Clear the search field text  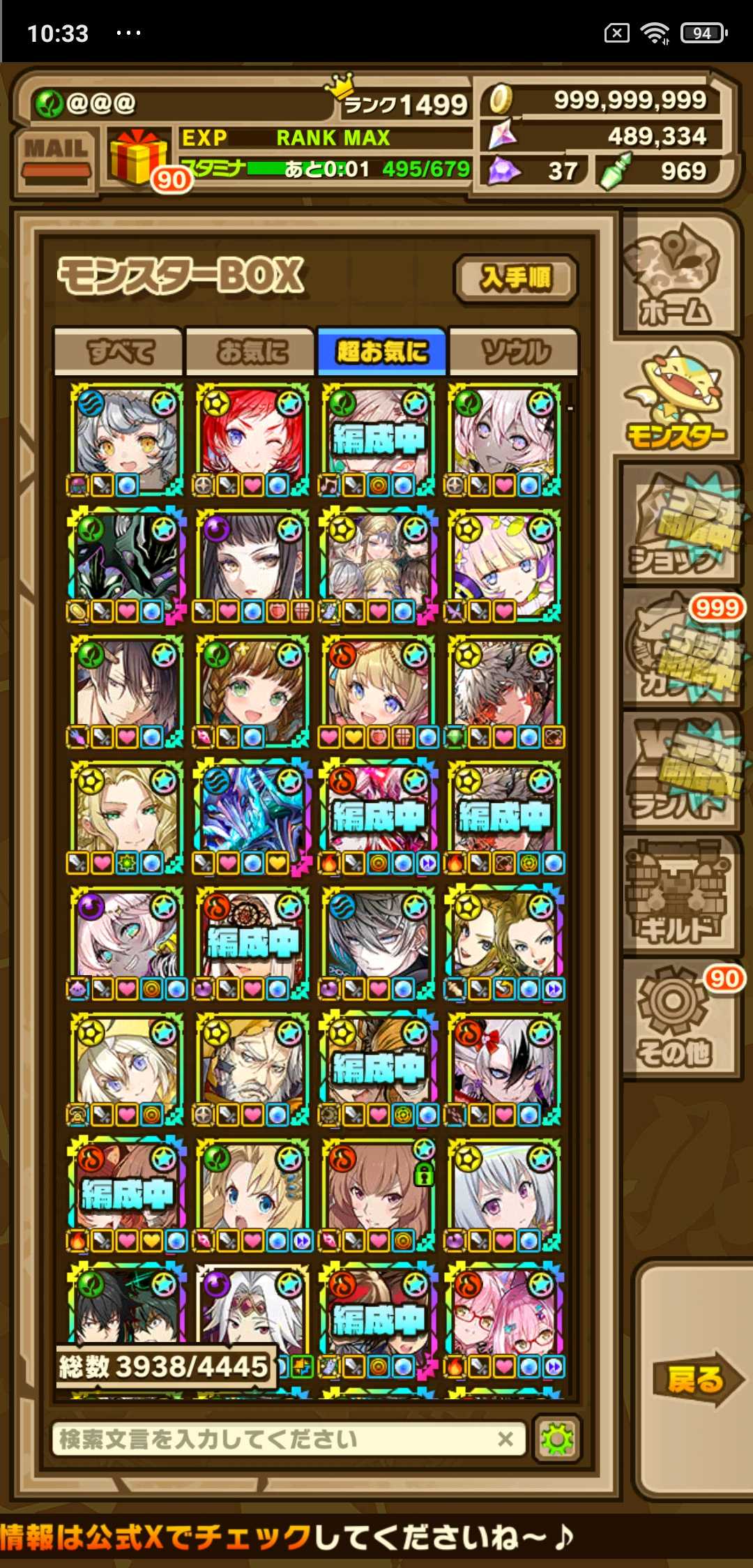point(505,1440)
